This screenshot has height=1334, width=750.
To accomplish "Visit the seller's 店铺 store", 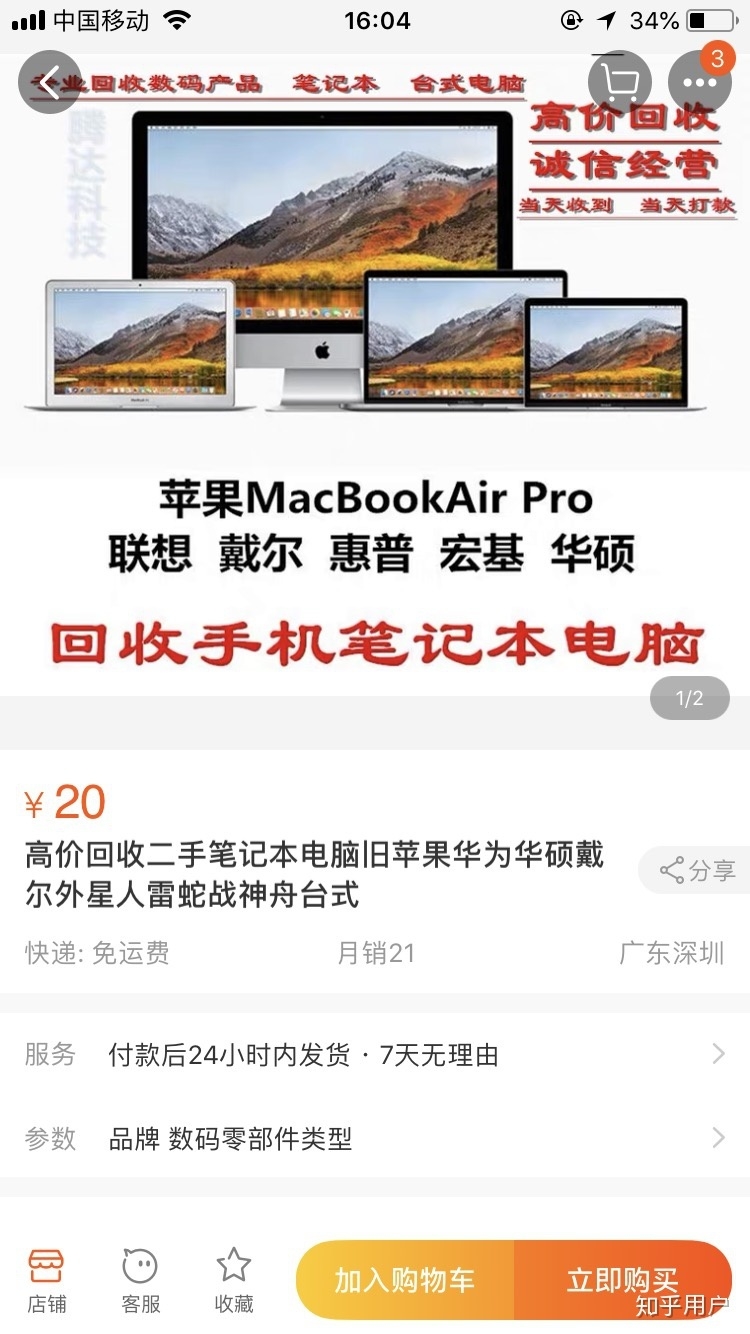I will (46, 1280).
